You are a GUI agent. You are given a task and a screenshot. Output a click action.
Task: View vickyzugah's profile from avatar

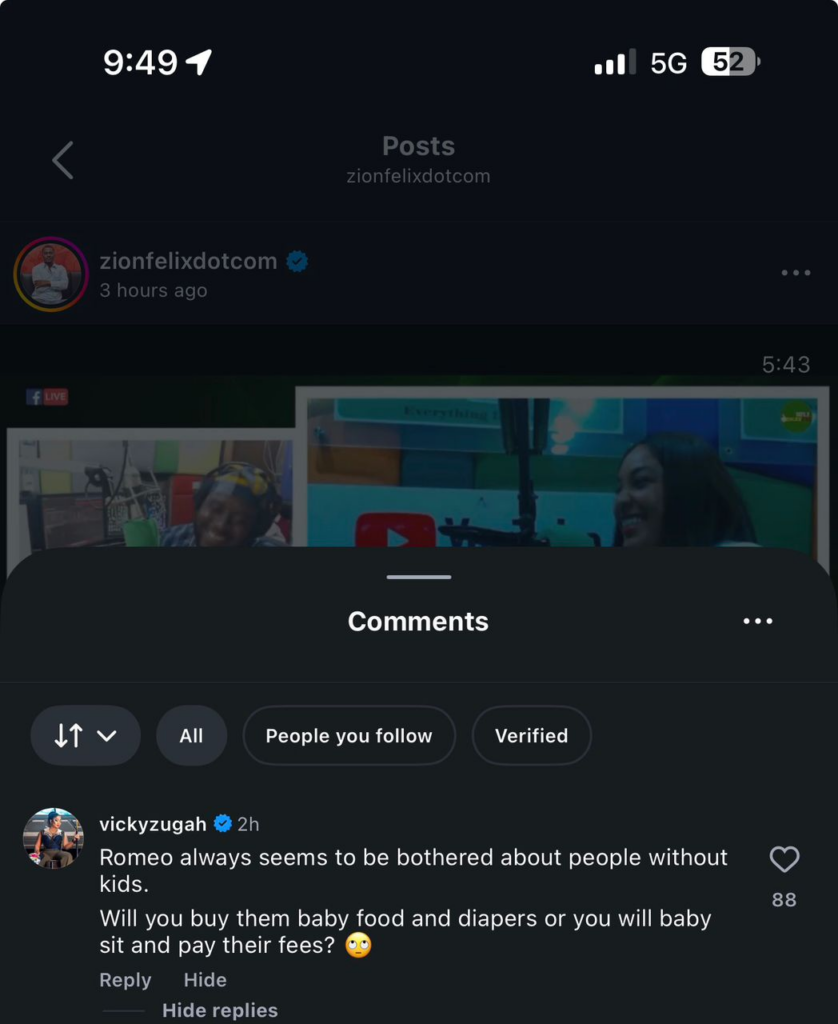click(x=53, y=838)
